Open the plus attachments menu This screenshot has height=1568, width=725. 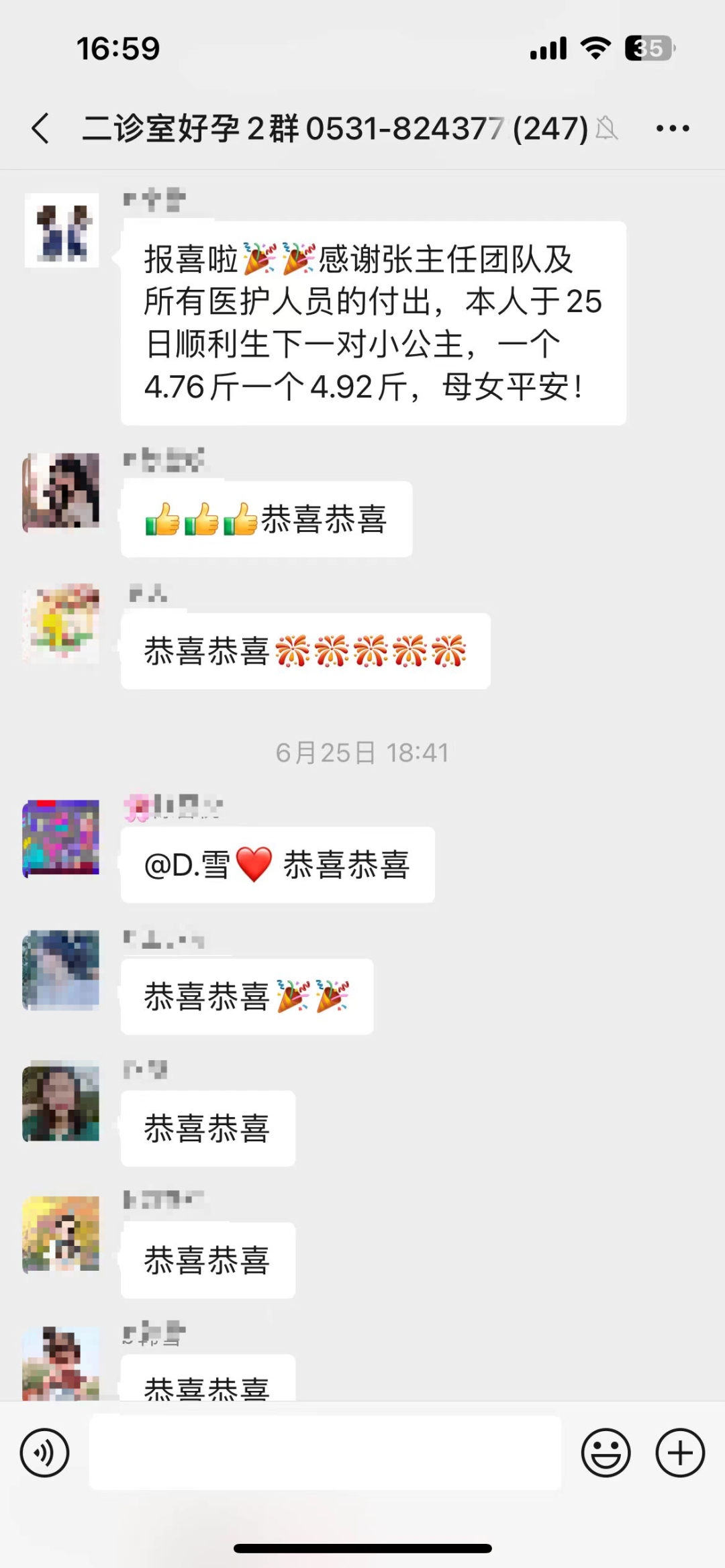pos(679,1453)
